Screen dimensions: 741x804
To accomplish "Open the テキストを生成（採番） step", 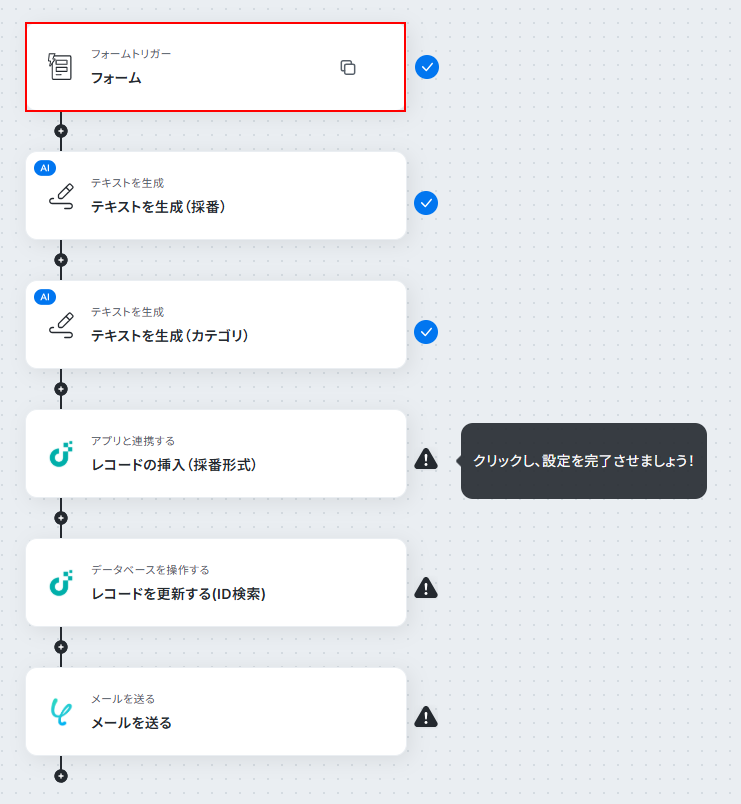I will pyautogui.click(x=215, y=196).
